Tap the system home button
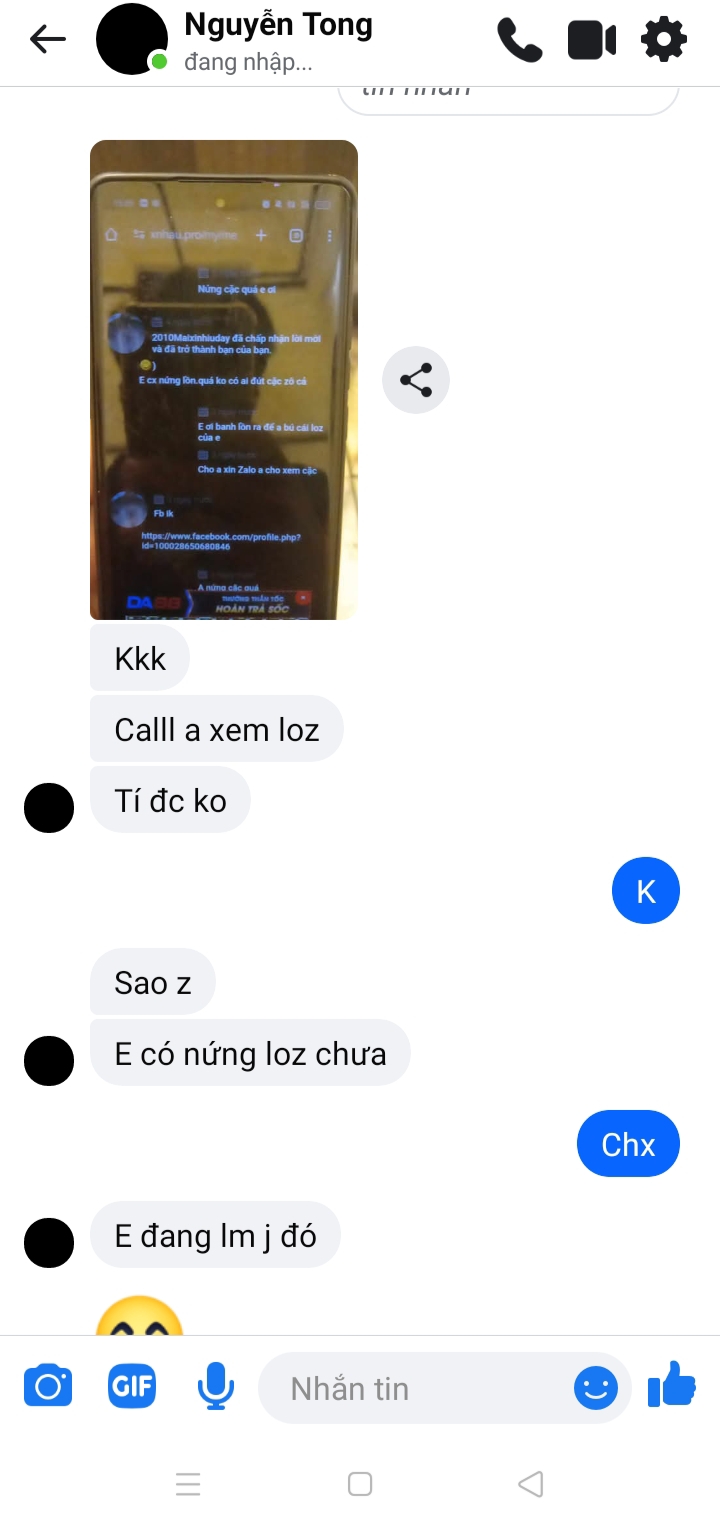 click(360, 1484)
